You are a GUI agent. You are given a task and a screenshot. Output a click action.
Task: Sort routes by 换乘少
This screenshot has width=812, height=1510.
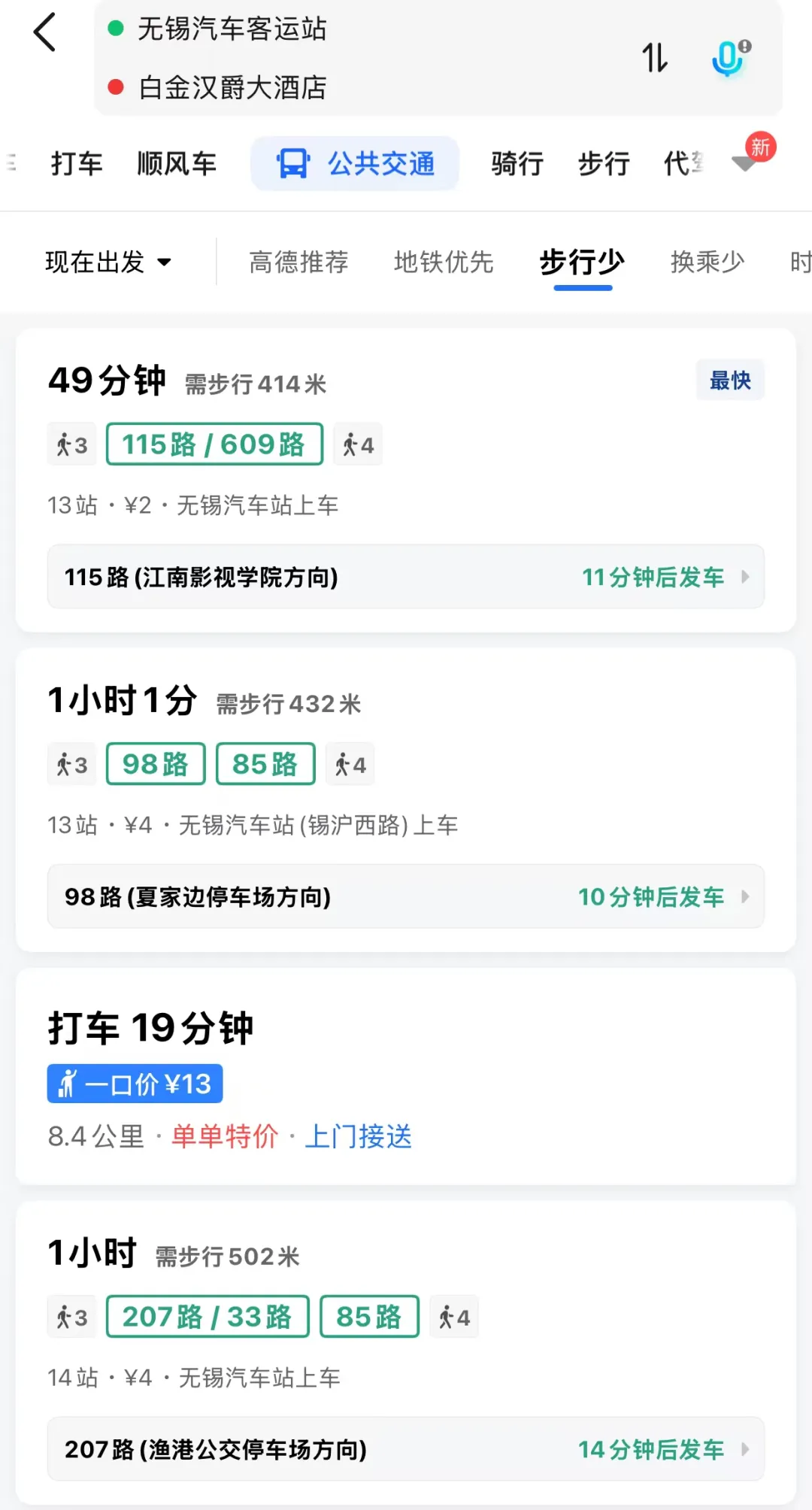[x=707, y=262]
